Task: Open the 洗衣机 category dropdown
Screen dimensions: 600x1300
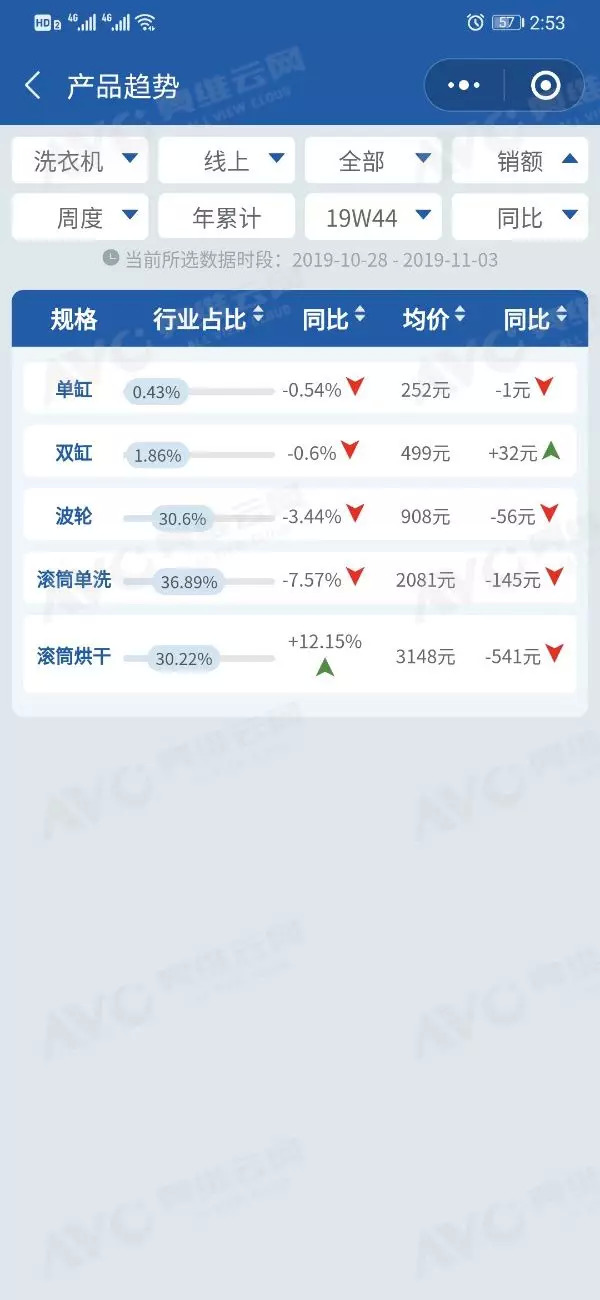Action: coord(80,160)
